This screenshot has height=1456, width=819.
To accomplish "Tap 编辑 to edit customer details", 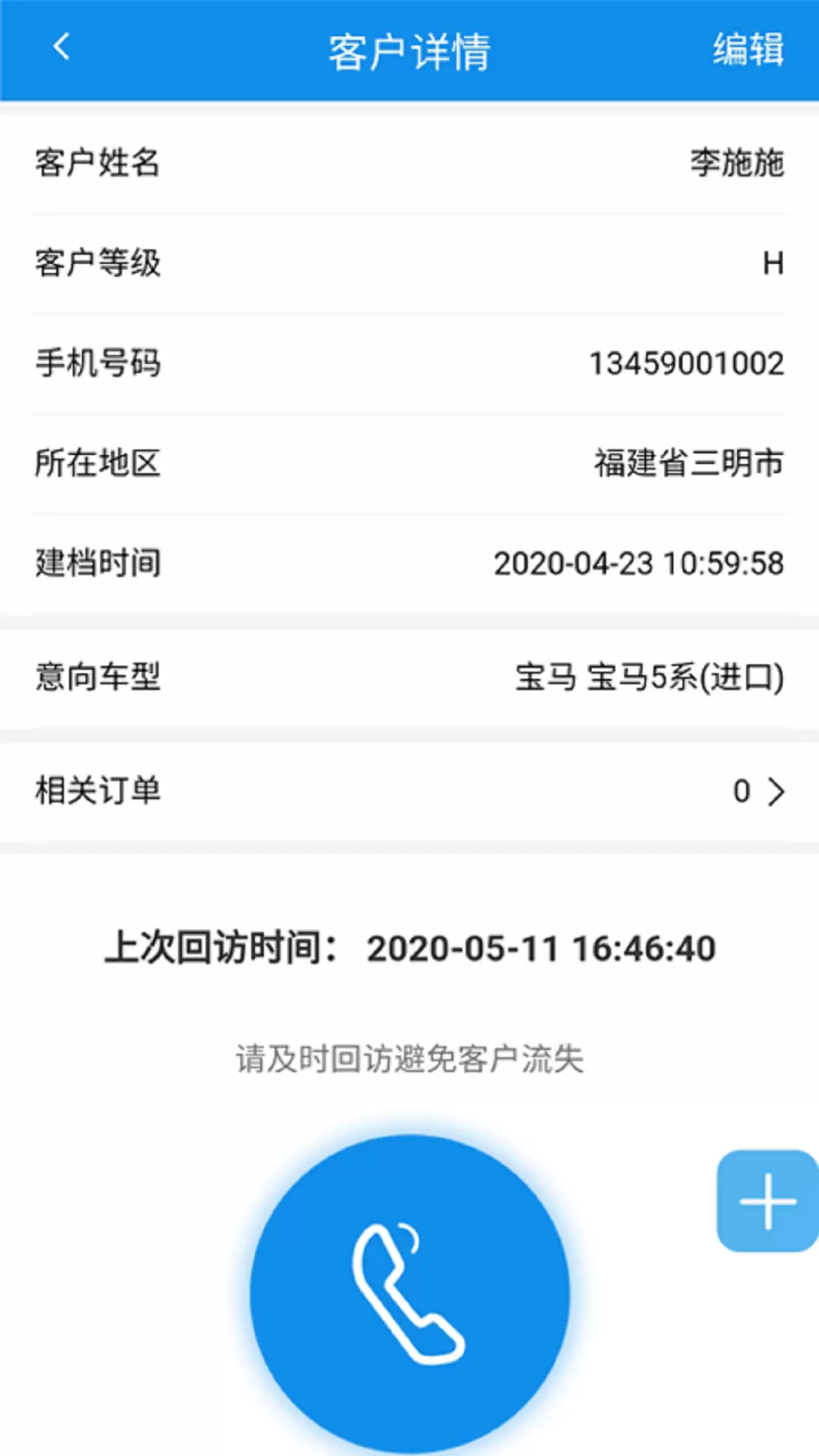I will point(748,50).
